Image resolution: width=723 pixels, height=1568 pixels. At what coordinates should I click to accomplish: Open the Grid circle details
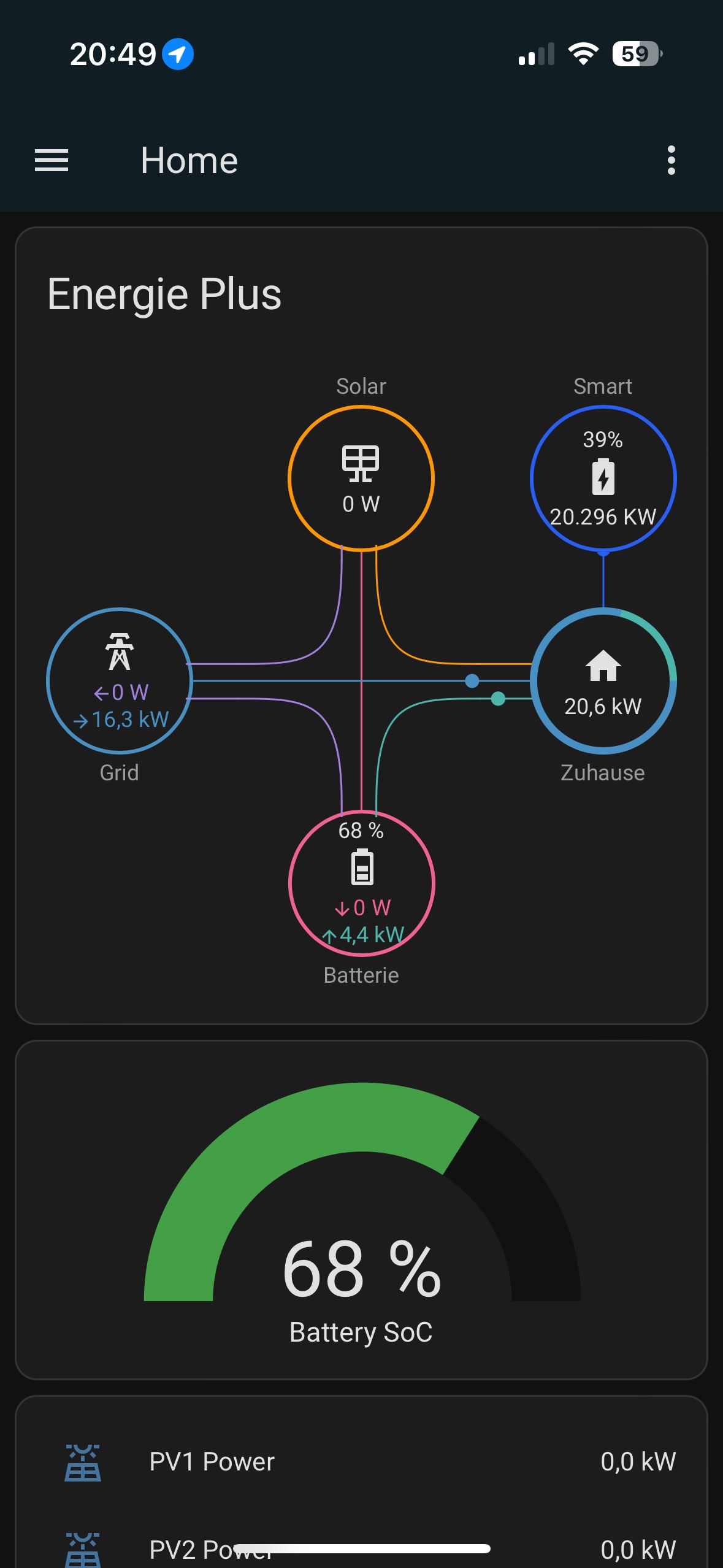(120, 680)
